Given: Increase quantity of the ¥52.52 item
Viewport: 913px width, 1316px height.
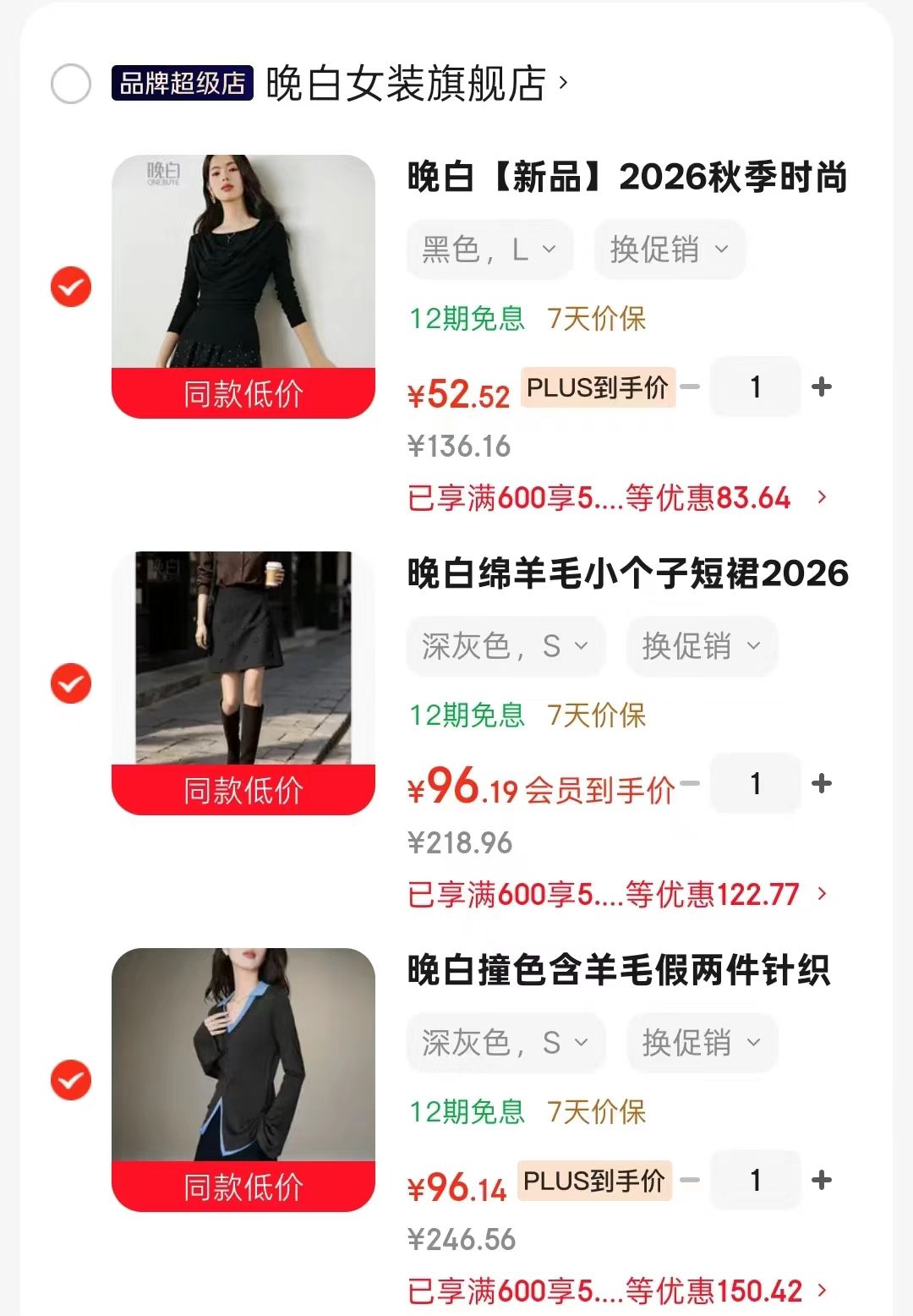Looking at the screenshot, I should pos(822,387).
